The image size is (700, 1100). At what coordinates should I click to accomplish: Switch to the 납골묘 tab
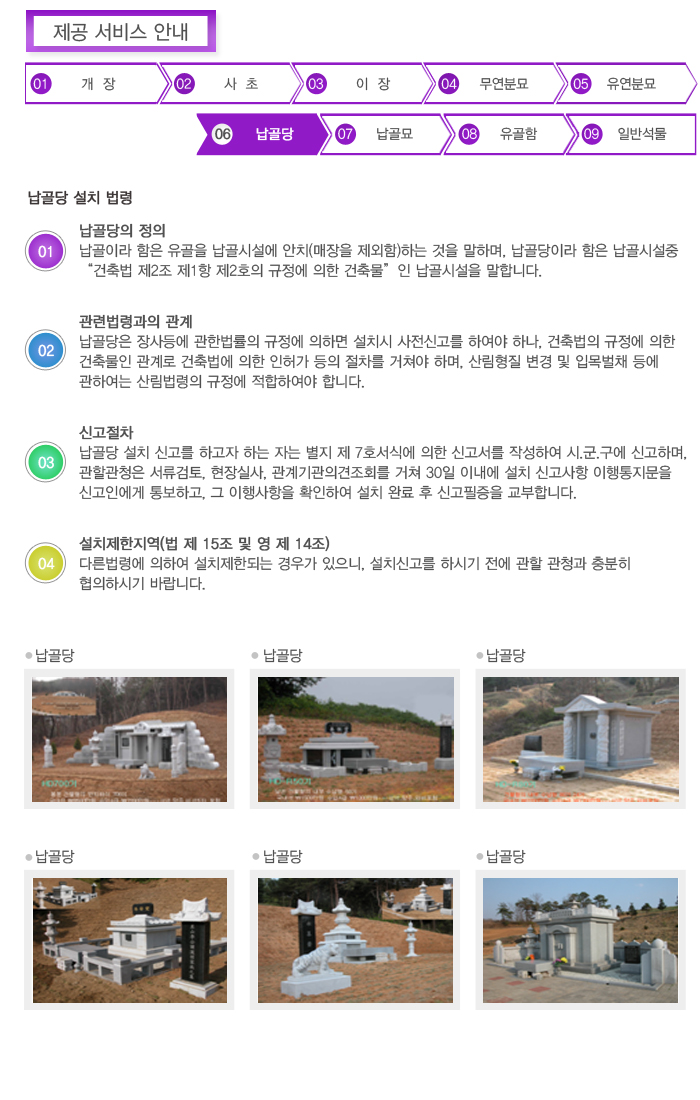coord(390,134)
